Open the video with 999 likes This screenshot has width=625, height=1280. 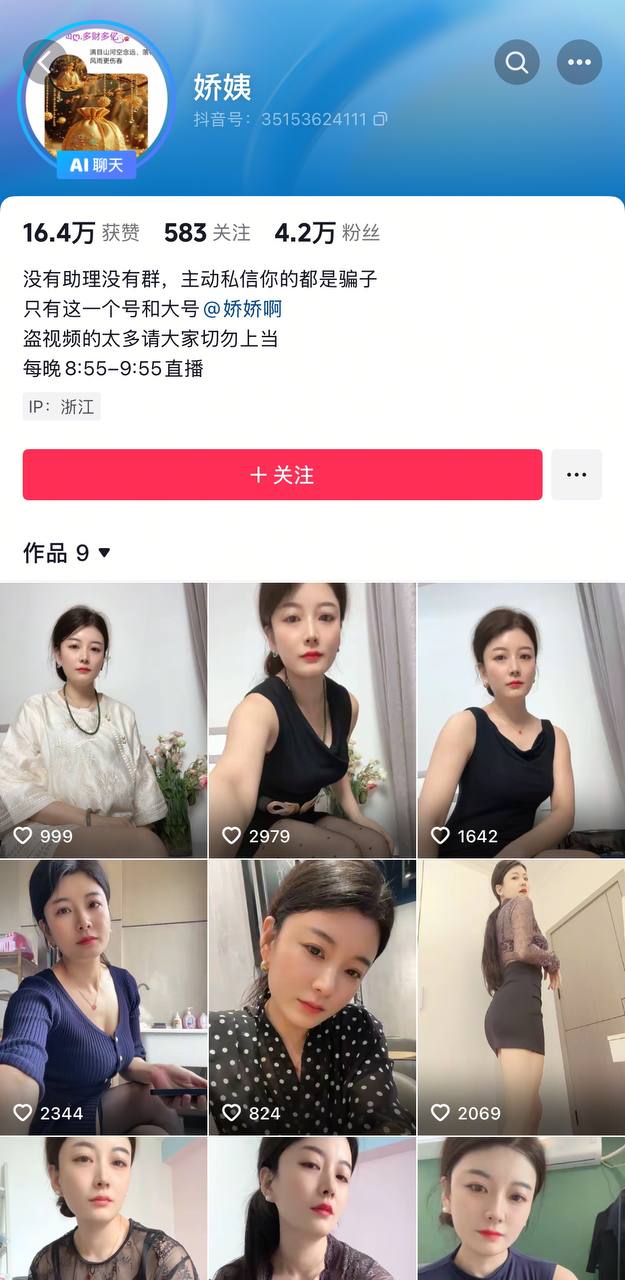click(x=103, y=720)
